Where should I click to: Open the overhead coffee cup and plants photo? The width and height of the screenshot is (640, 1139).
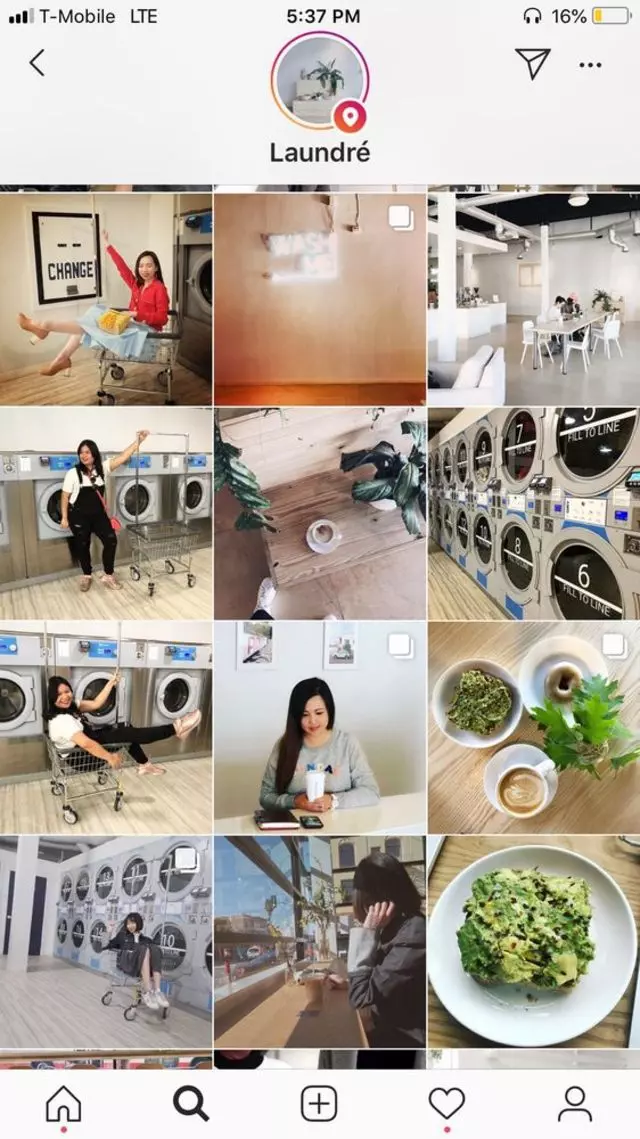click(x=320, y=513)
